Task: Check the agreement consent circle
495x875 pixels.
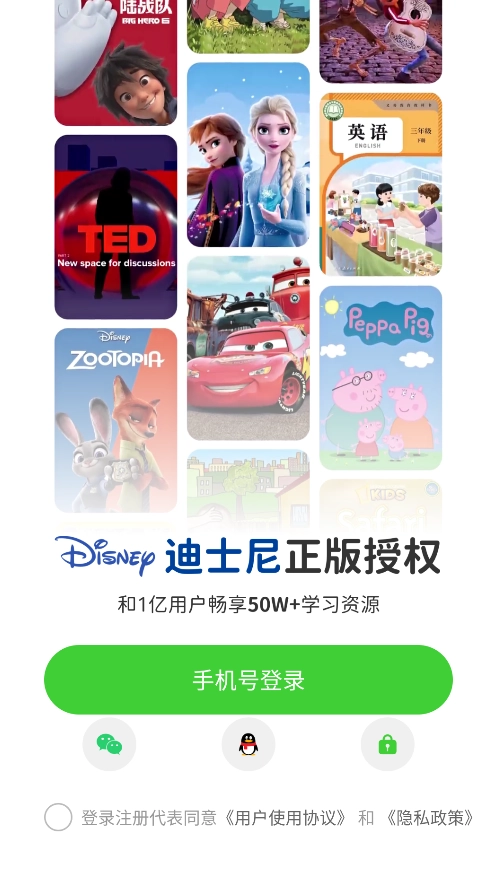Action: (59, 818)
